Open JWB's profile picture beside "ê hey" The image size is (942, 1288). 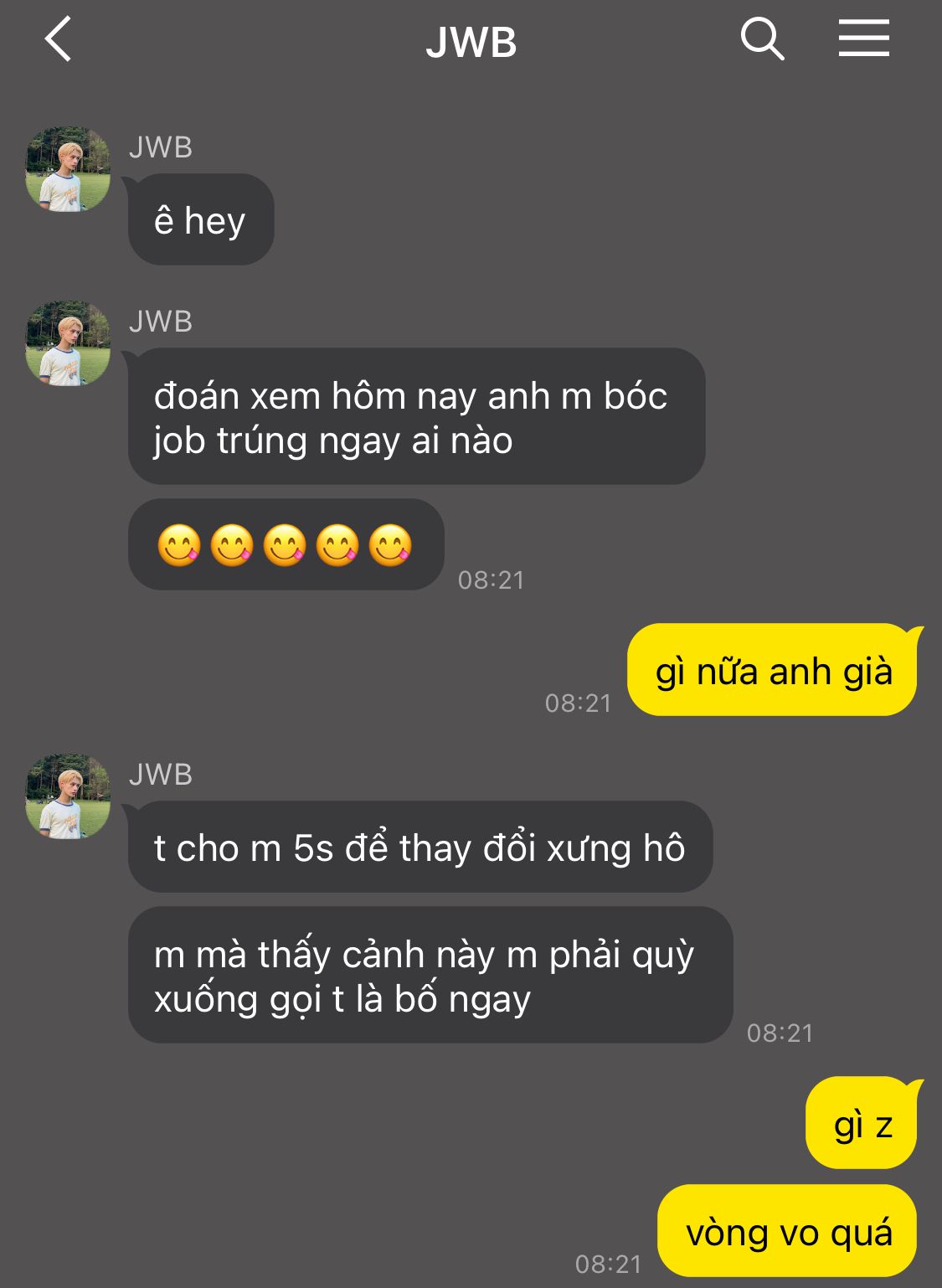pyautogui.click(x=68, y=169)
